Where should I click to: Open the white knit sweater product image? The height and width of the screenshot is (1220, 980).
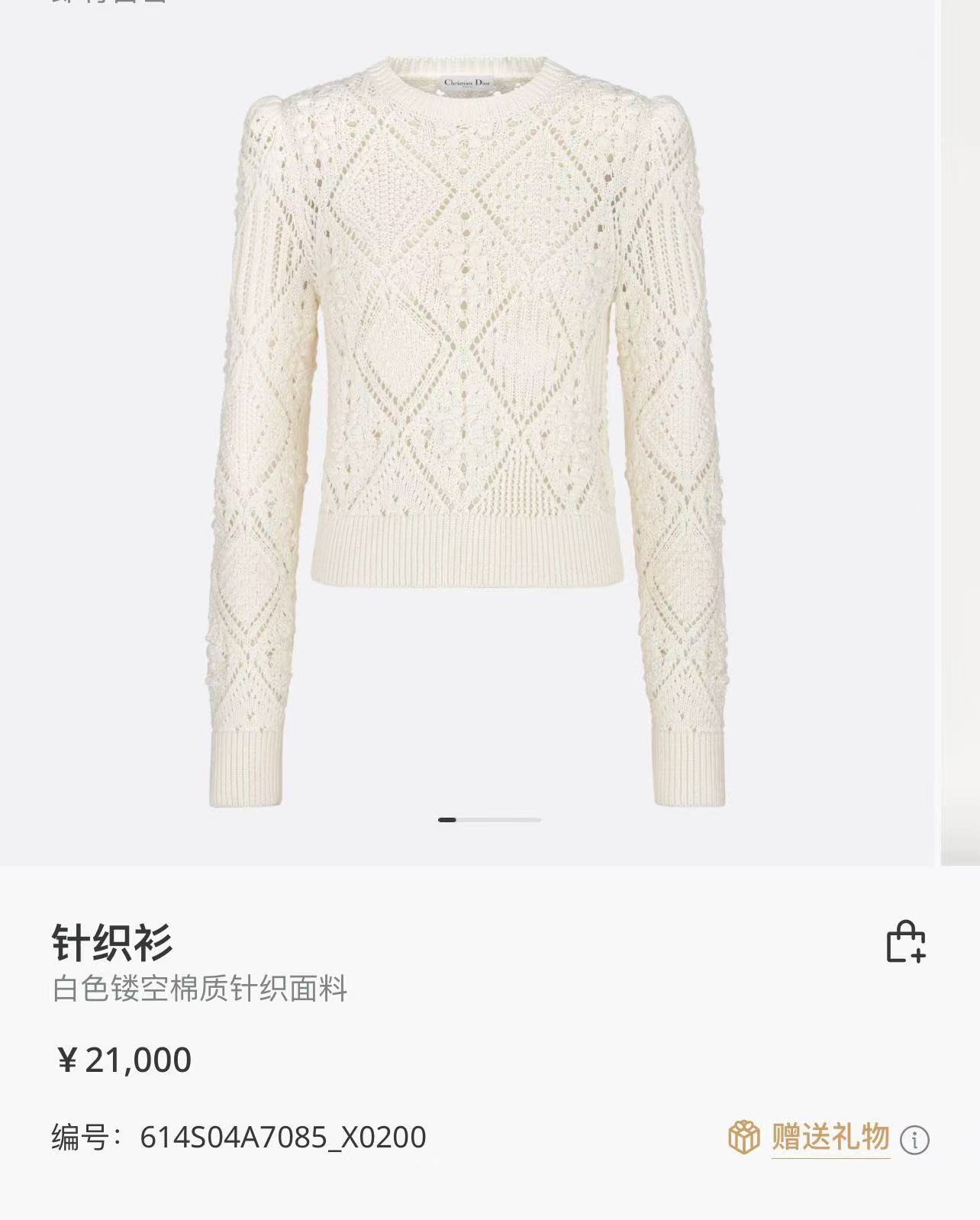point(467,428)
